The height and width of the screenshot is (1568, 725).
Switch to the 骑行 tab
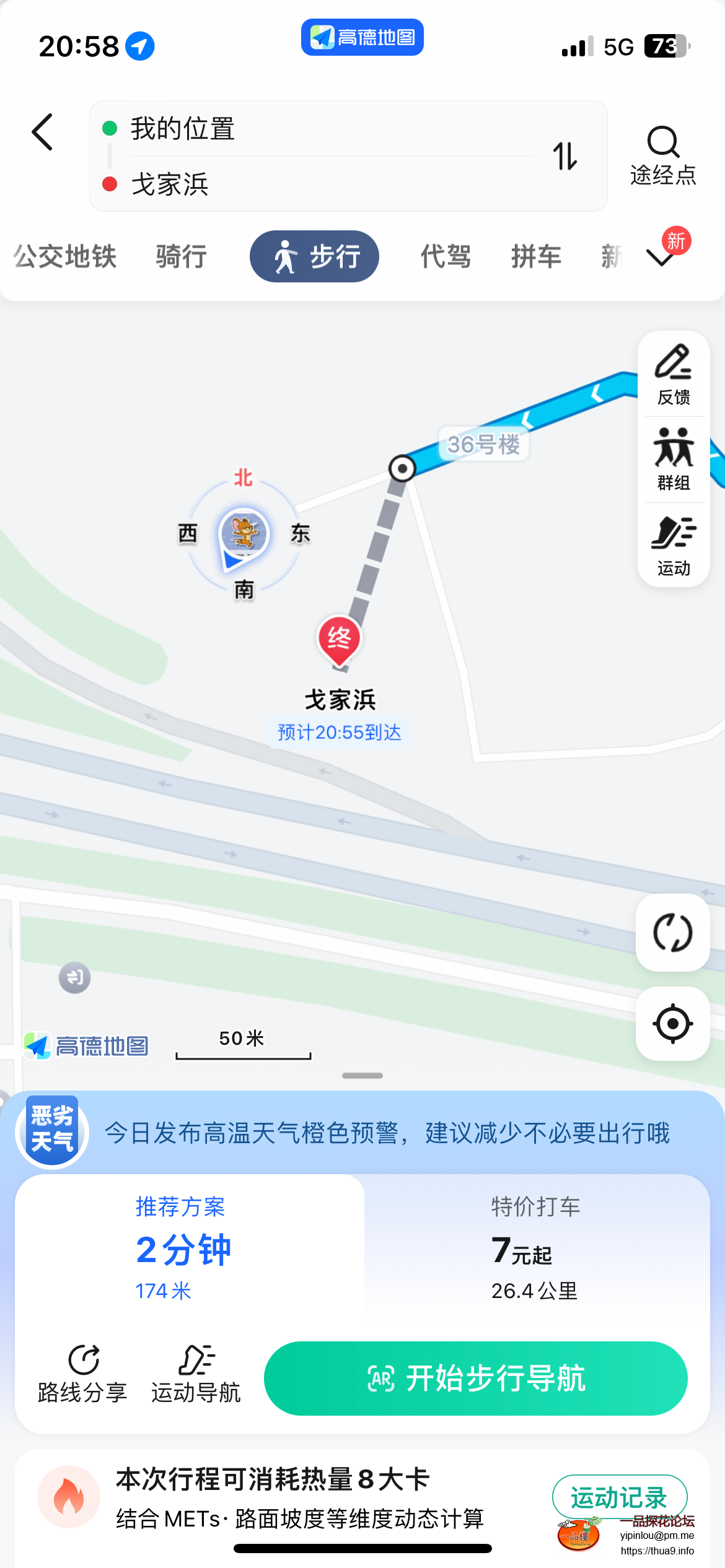point(181,256)
